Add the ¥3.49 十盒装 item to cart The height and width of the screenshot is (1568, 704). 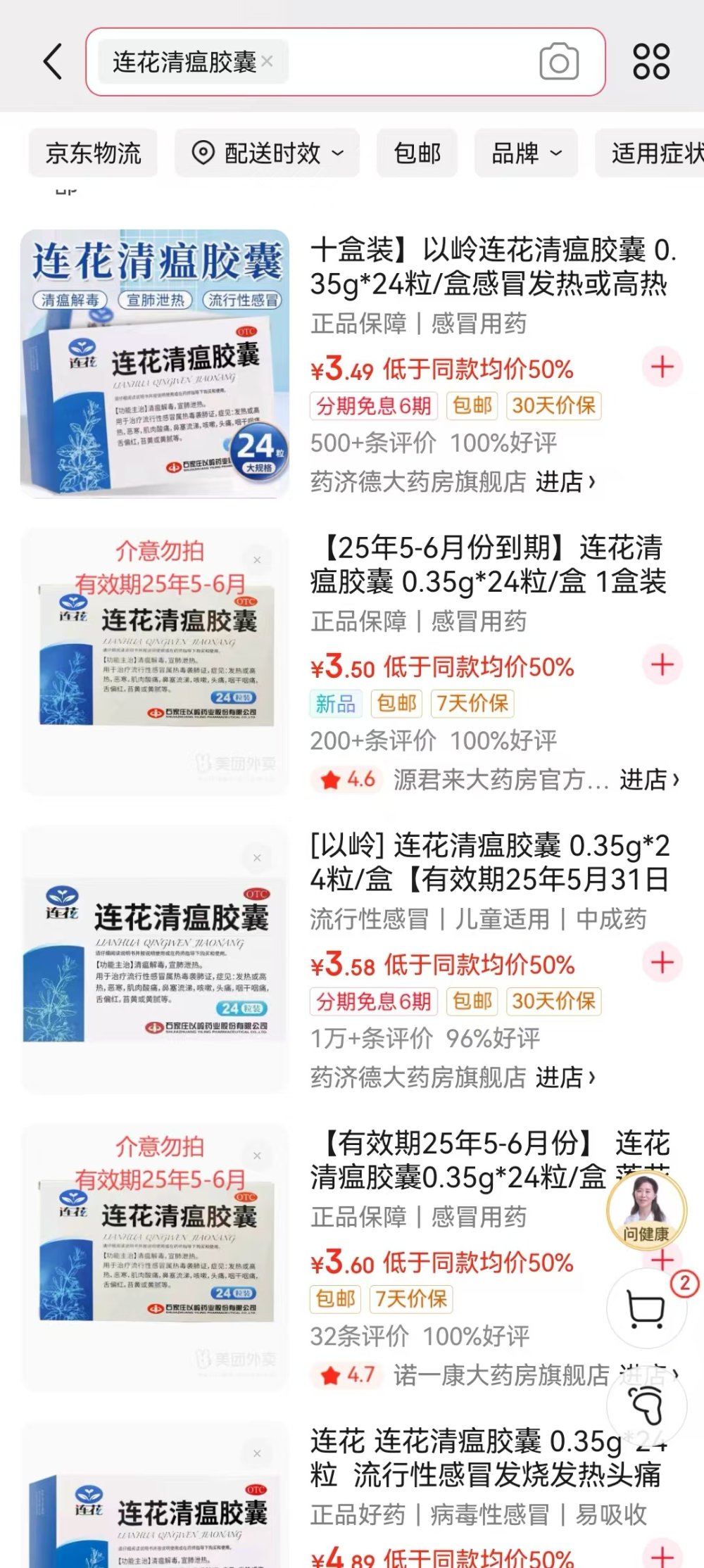(662, 367)
